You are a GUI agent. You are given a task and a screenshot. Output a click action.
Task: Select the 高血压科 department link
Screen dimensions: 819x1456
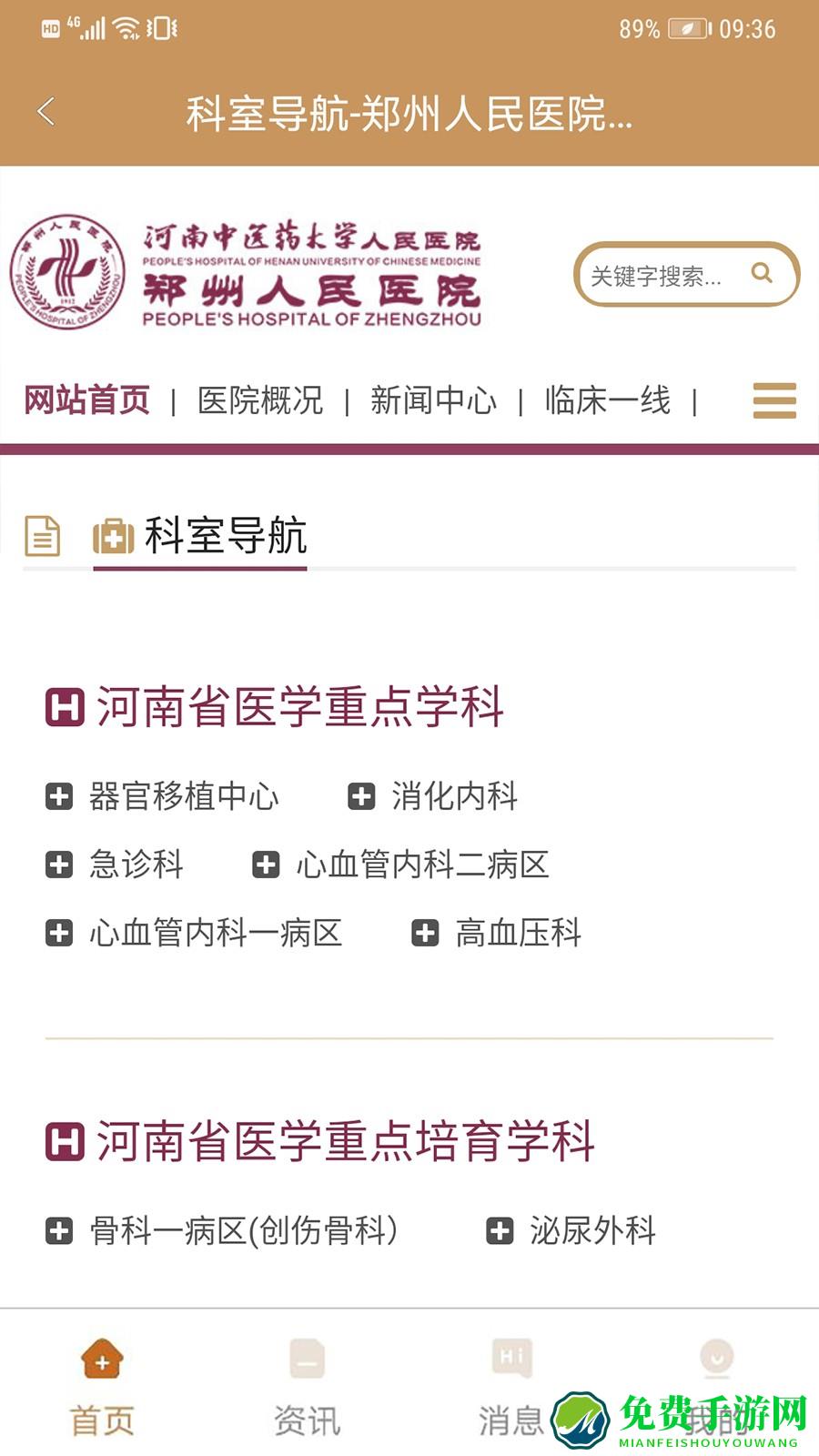pos(517,934)
